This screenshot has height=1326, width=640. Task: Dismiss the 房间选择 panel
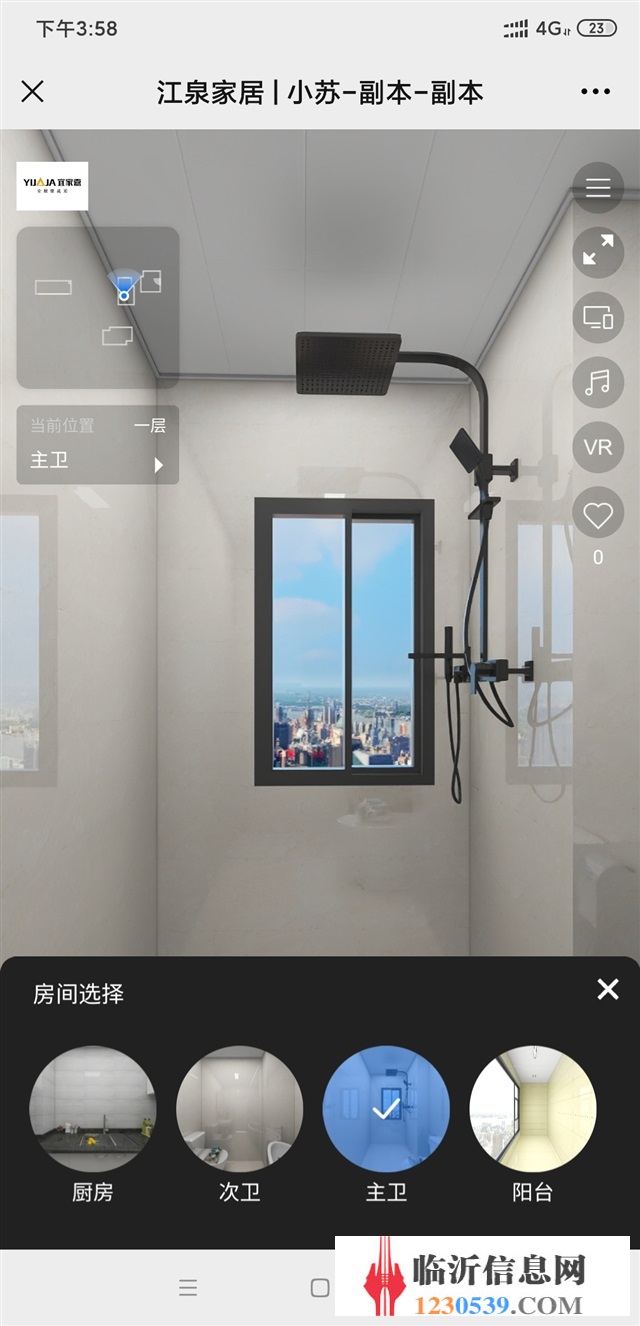point(608,989)
